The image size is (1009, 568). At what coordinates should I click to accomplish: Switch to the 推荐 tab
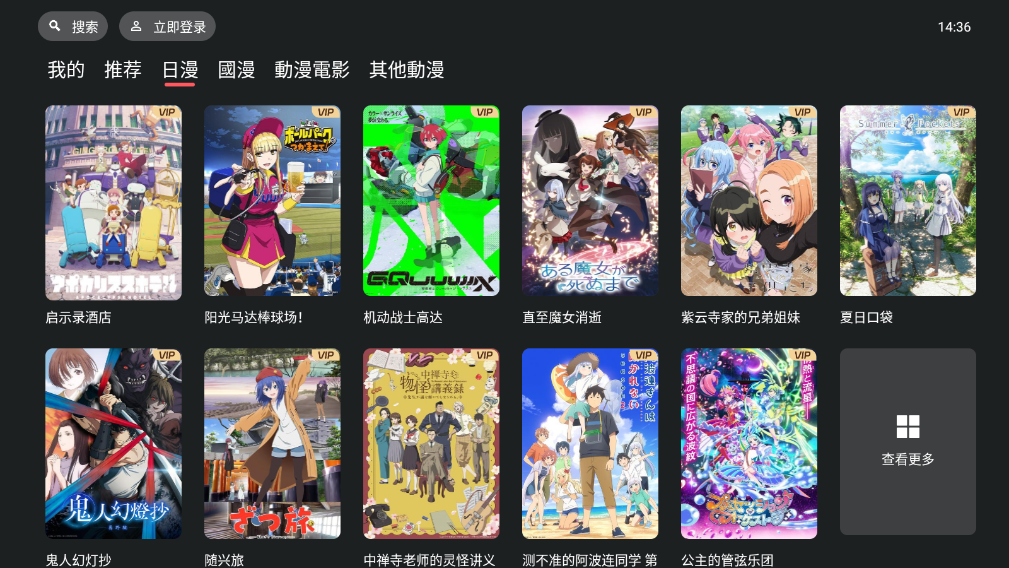pyautogui.click(x=123, y=70)
